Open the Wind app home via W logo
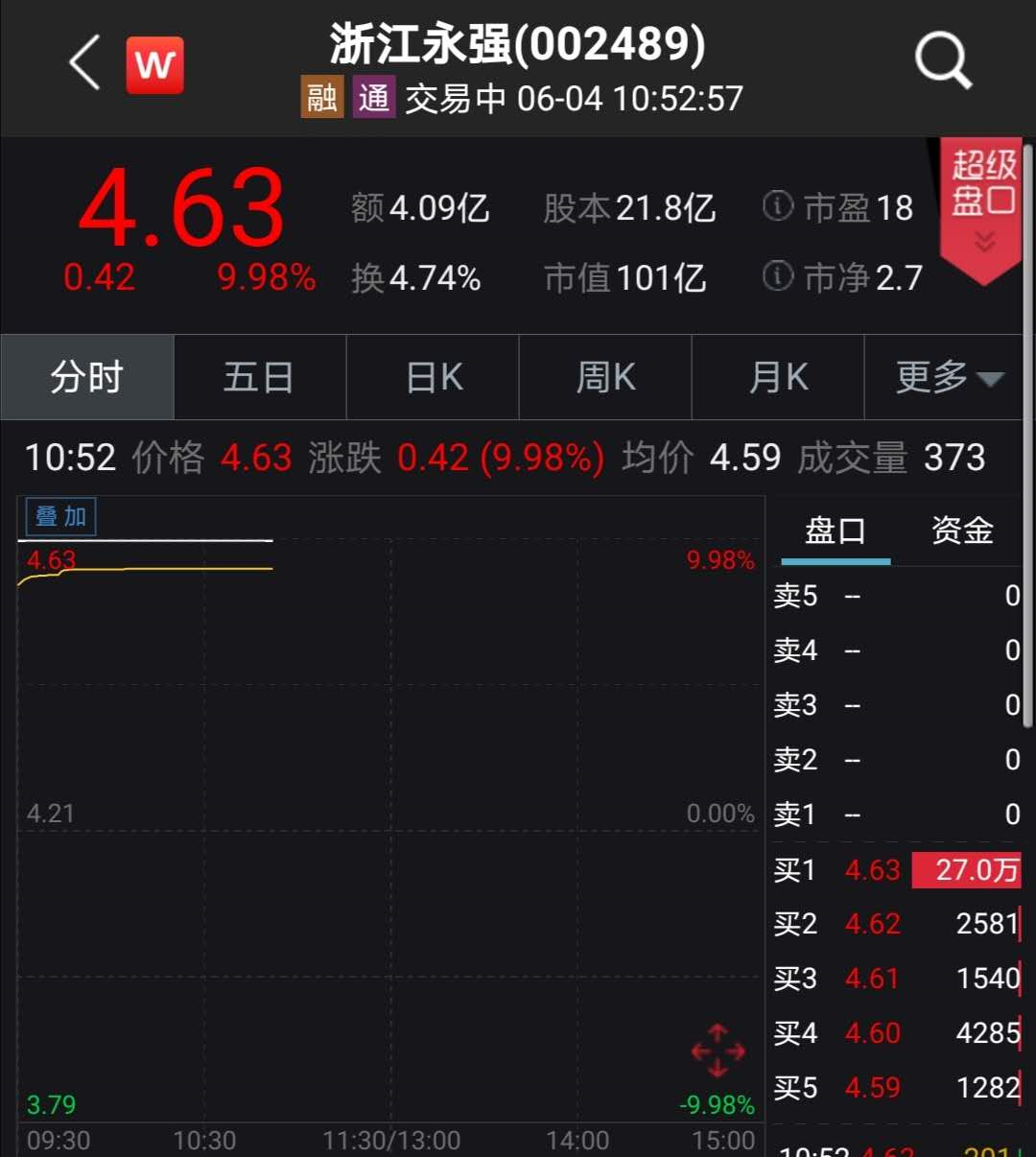Viewport: 1036px width, 1157px height. click(x=154, y=63)
